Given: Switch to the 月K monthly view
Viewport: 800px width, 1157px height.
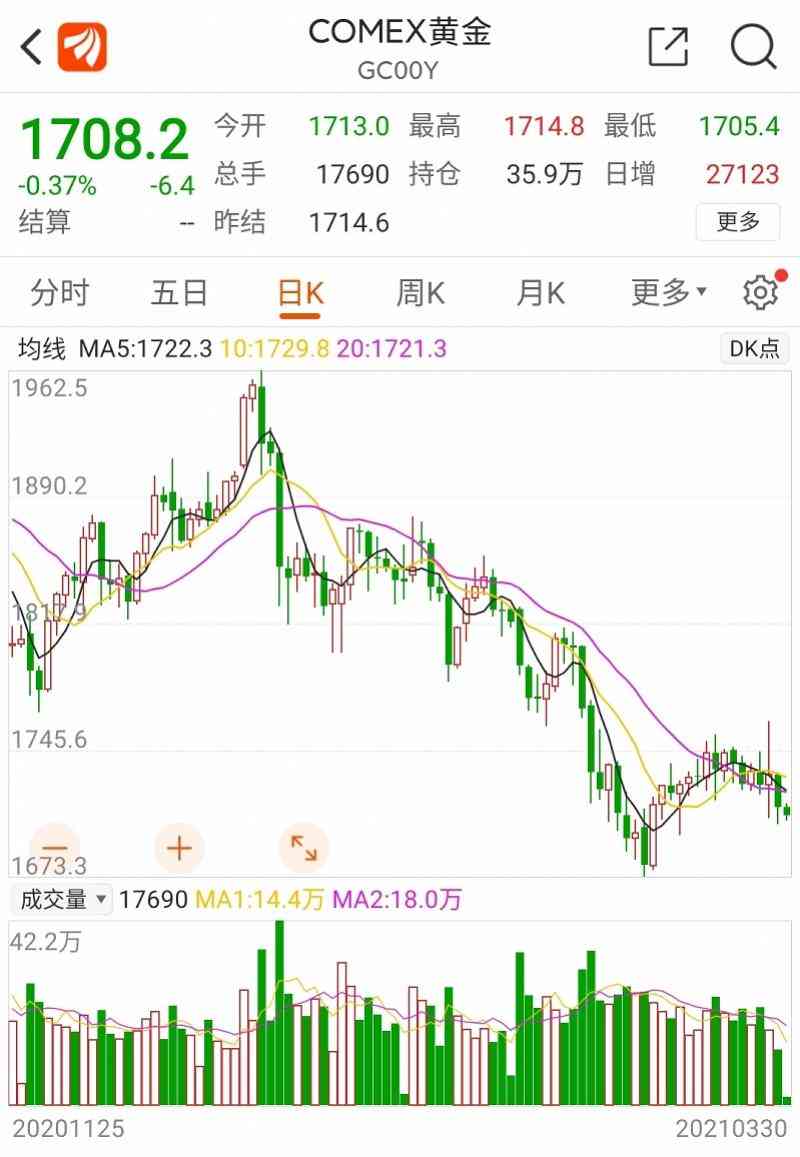Looking at the screenshot, I should [540, 291].
